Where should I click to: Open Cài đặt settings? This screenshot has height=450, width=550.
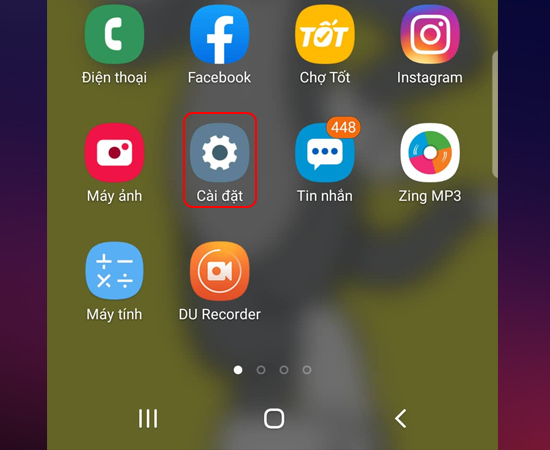point(220,153)
